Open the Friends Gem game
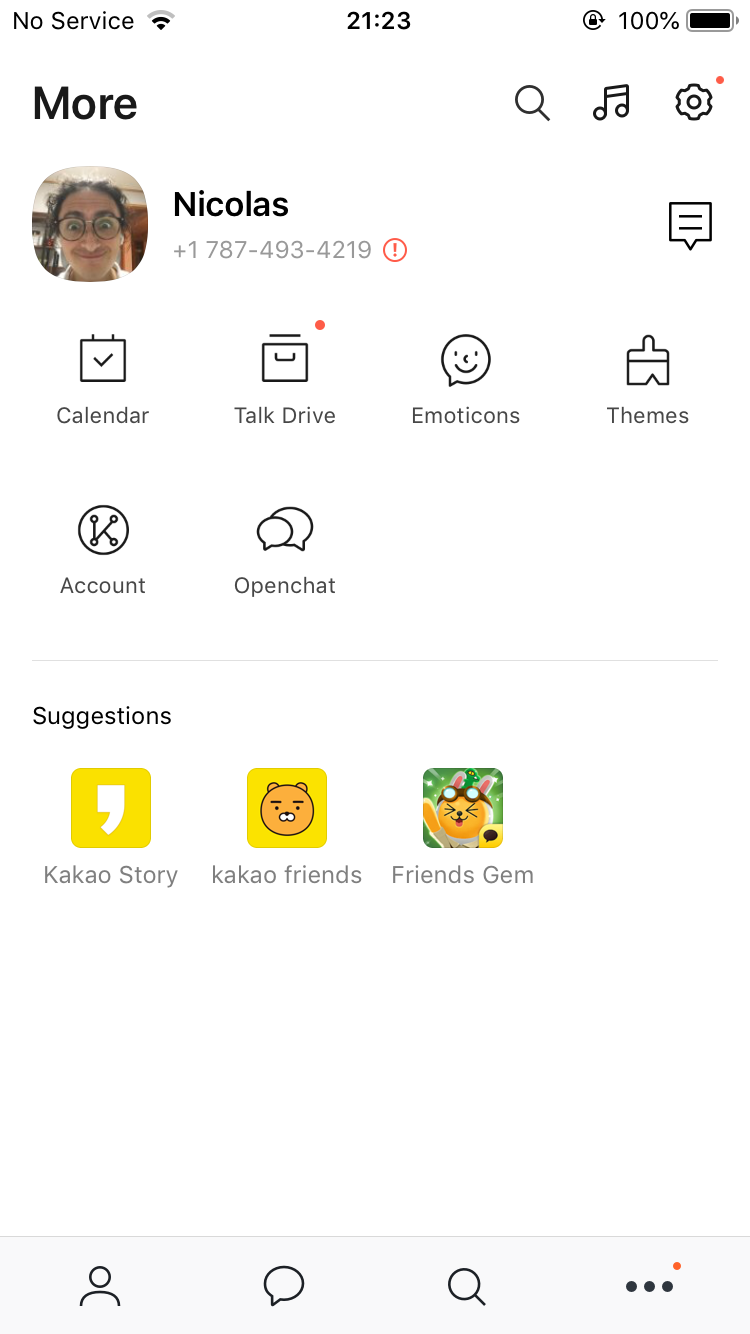 coord(462,807)
